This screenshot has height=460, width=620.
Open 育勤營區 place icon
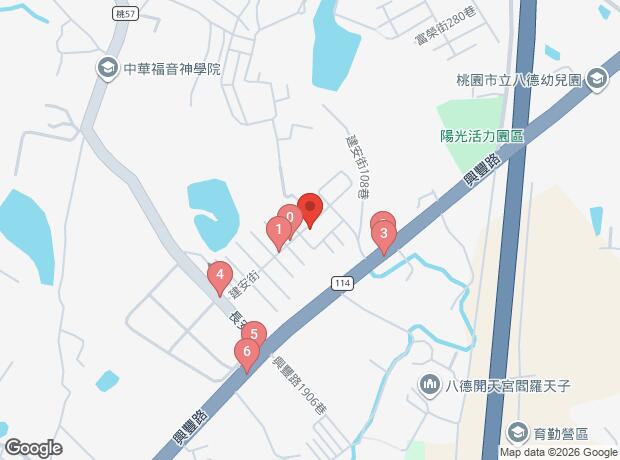click(x=517, y=432)
